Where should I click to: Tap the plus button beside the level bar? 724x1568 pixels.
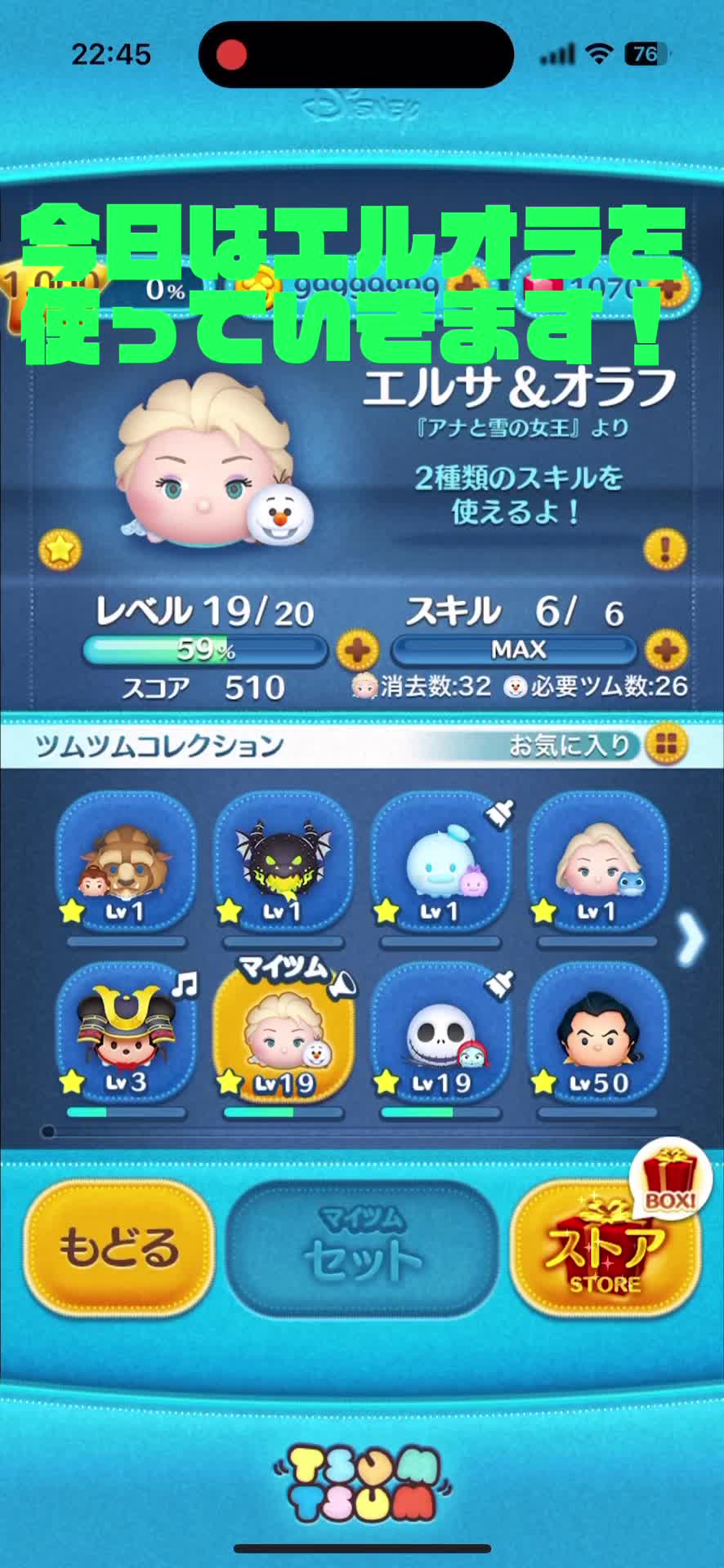(x=357, y=651)
